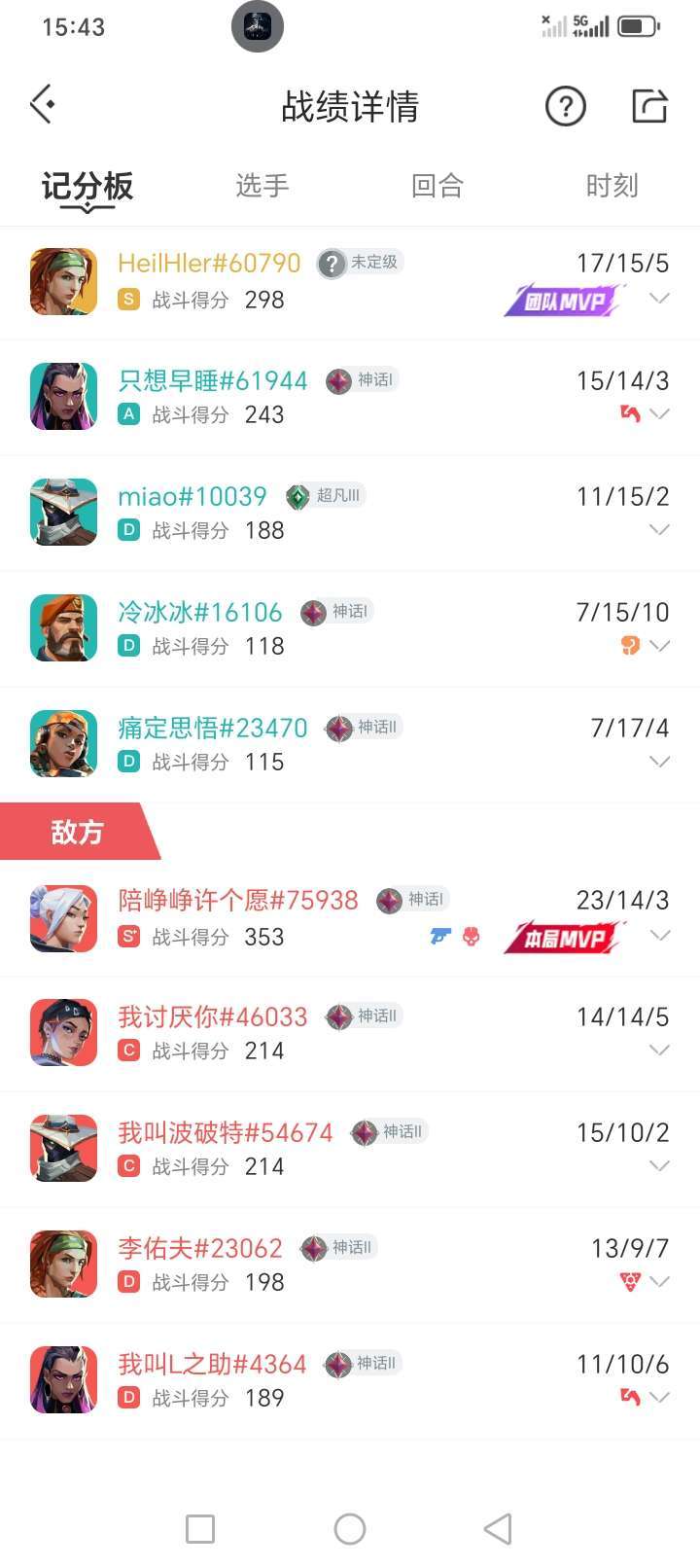Switch to the 时刻 tab
Screen dimensions: 700x1568
[612, 185]
